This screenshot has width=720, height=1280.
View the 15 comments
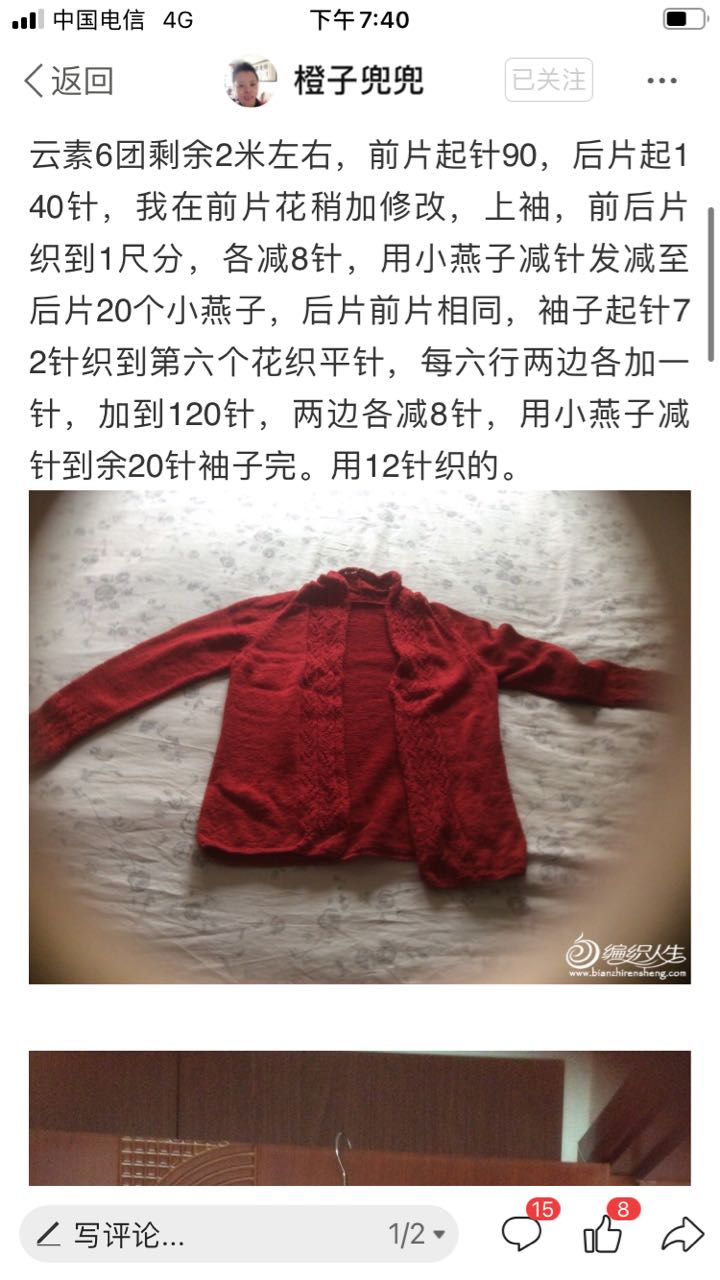(524, 1235)
